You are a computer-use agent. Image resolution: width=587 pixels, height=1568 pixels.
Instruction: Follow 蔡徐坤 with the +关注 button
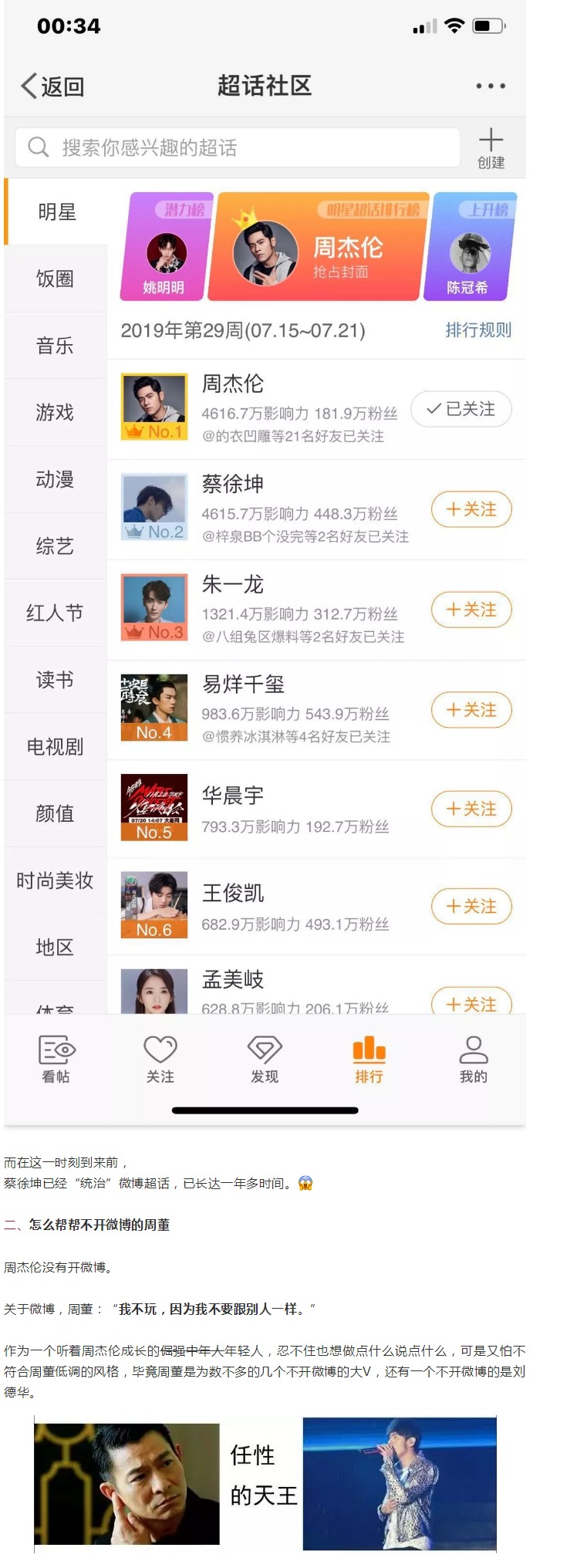coord(471,509)
